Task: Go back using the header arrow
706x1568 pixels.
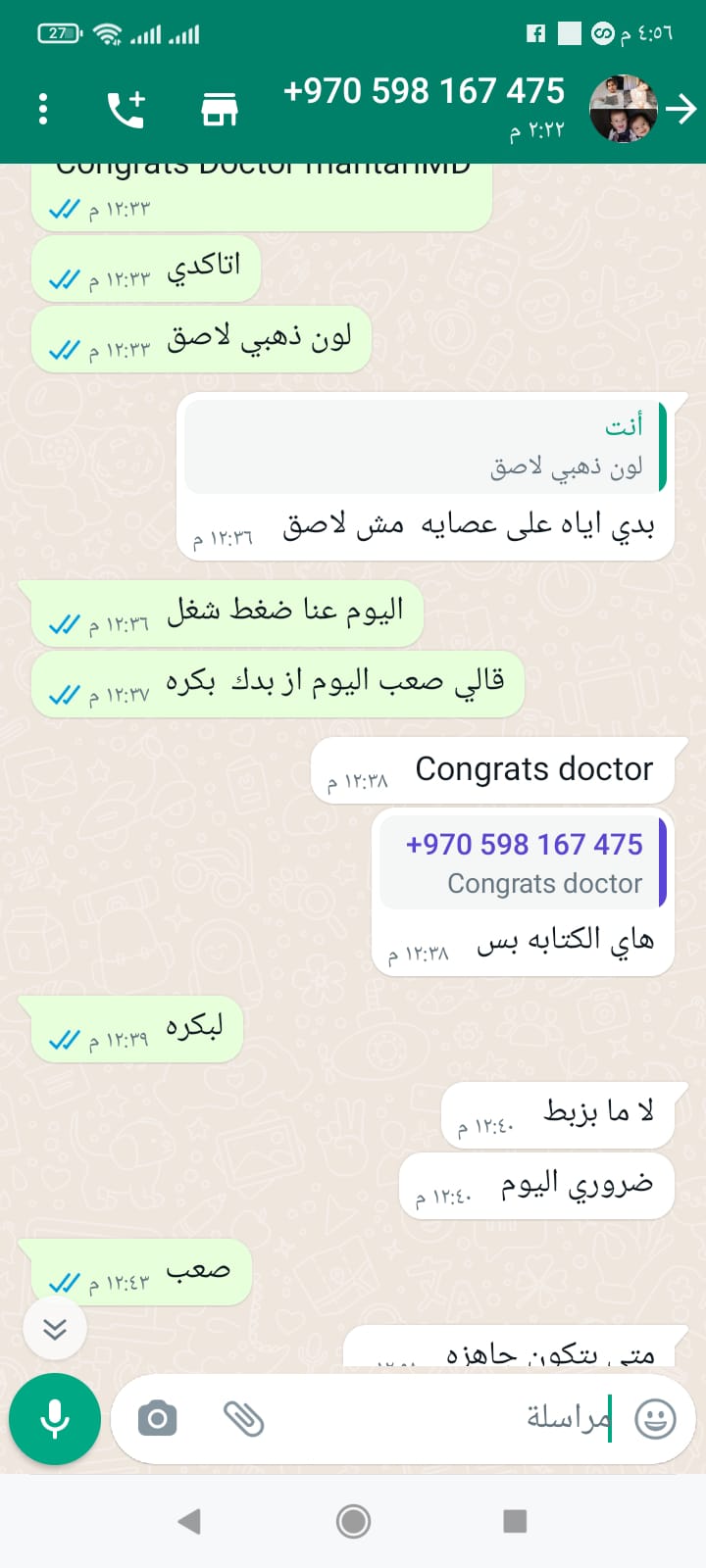Action: [681, 109]
